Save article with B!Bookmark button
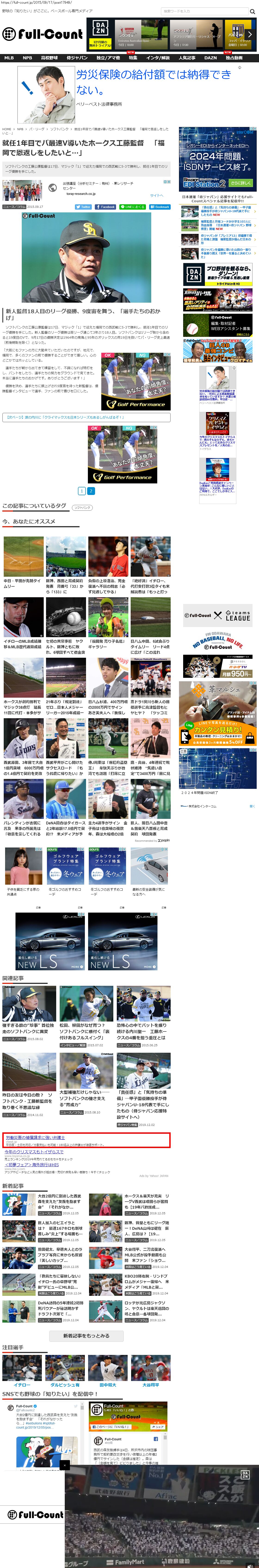The width and height of the screenshot is (259, 1568). 160,206
